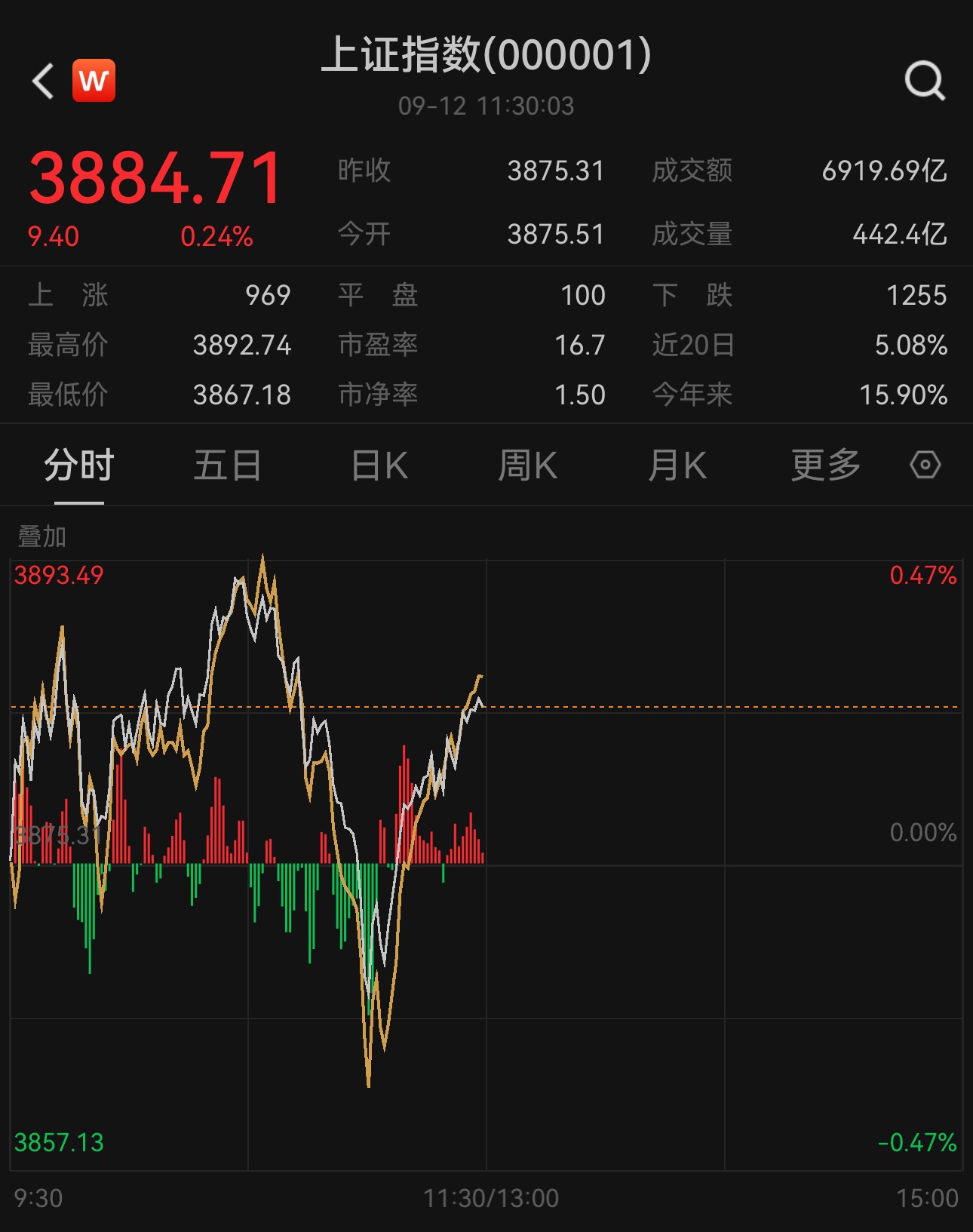
Task: View the 月K monthly candlestick tab
Action: pyautogui.click(x=677, y=465)
